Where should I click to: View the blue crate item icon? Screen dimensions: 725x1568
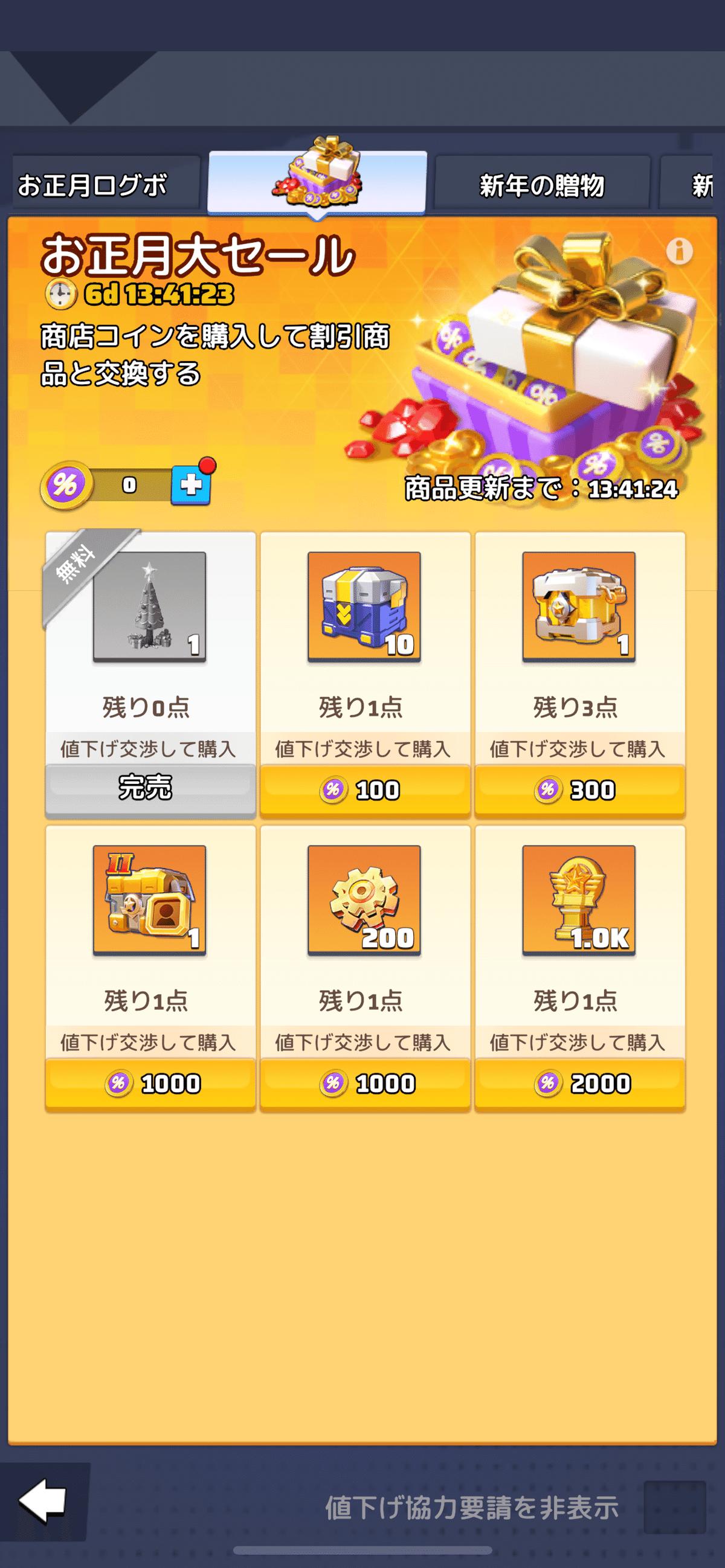pos(364,606)
